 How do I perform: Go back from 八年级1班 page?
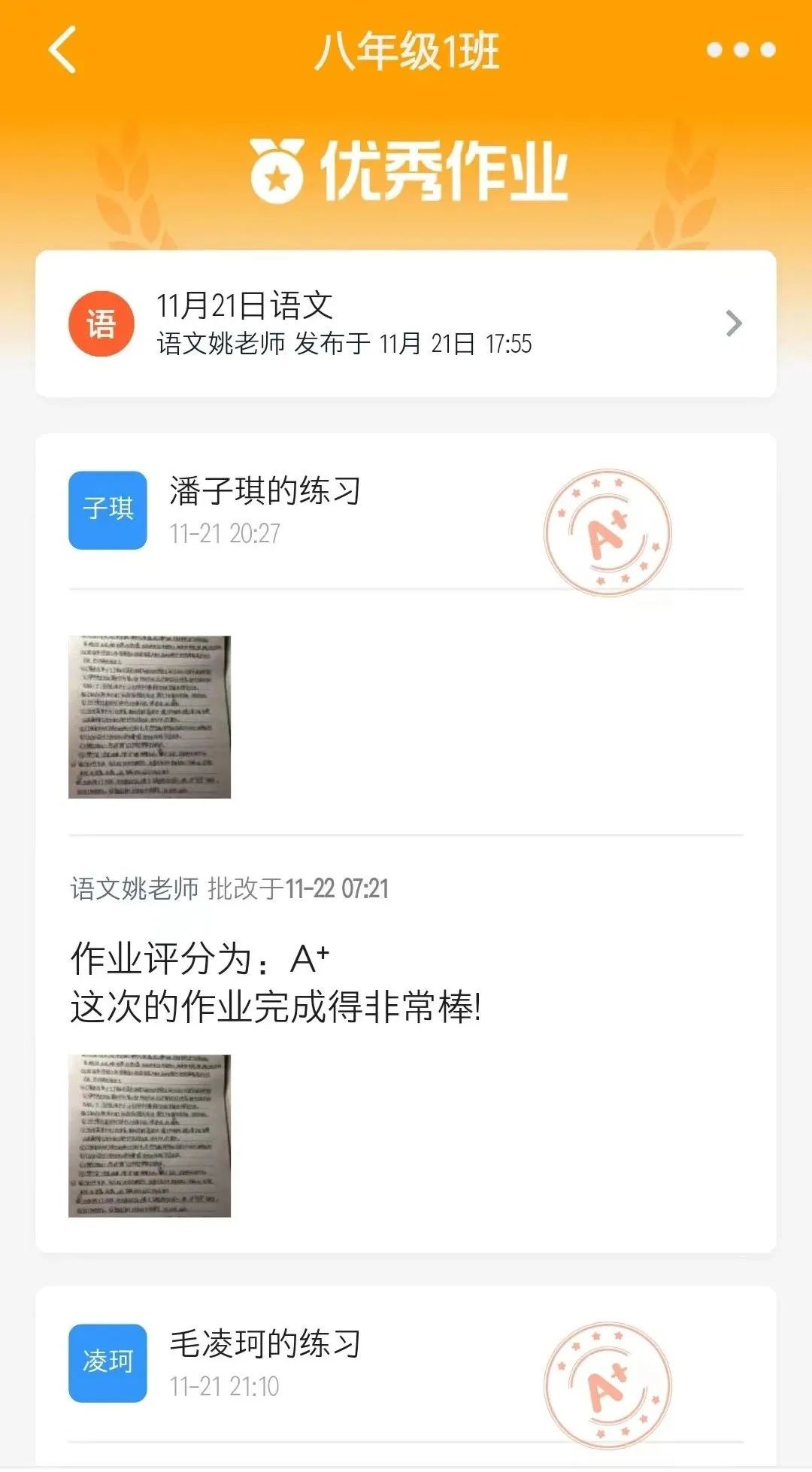63,50
